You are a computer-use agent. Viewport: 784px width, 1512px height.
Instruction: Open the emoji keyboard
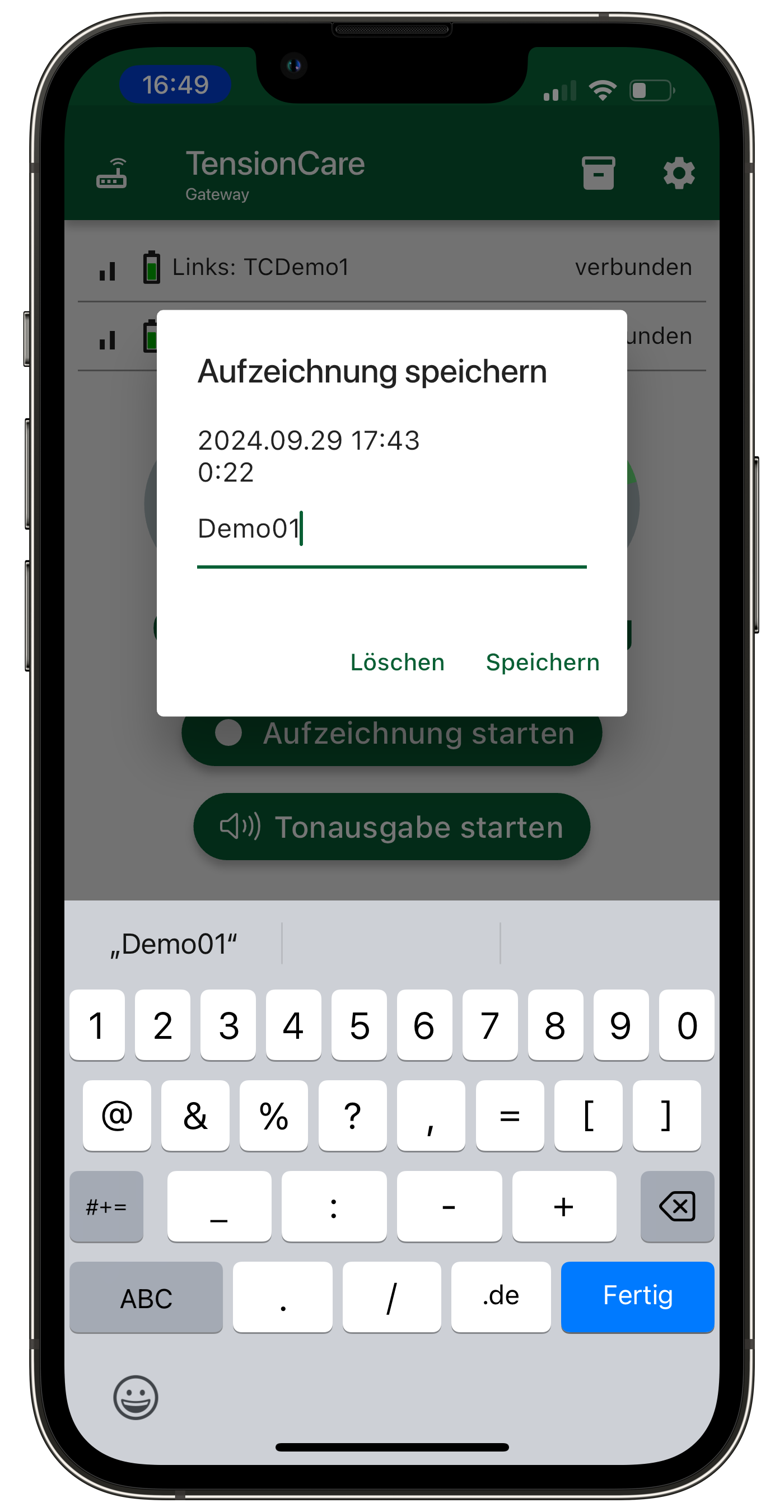(x=136, y=1398)
